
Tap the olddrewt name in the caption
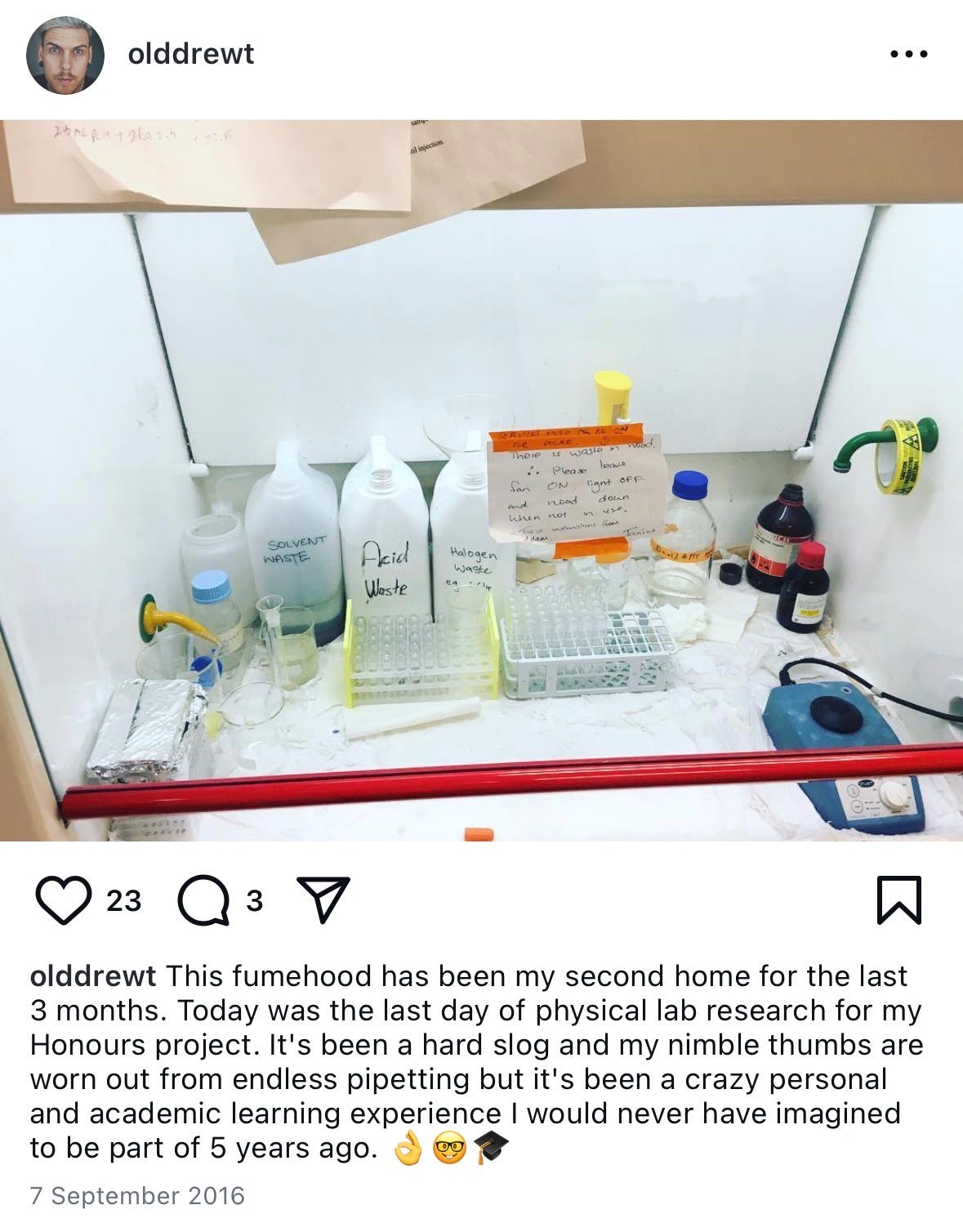(93, 976)
